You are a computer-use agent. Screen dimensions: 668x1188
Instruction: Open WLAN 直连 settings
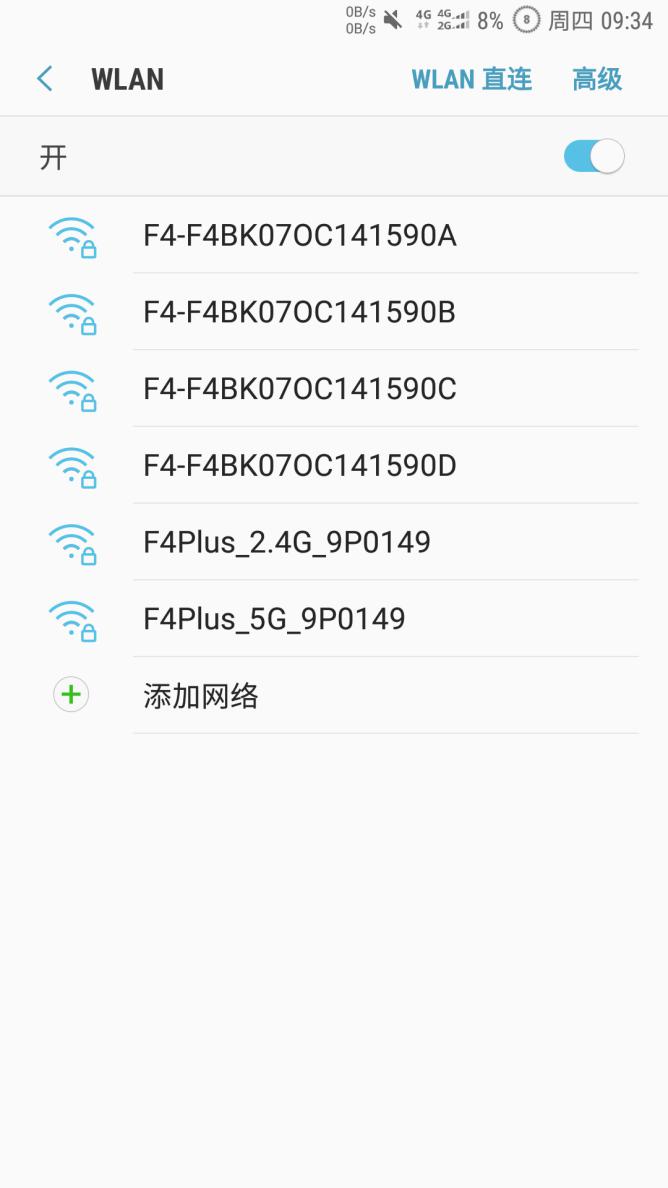pyautogui.click(x=471, y=79)
